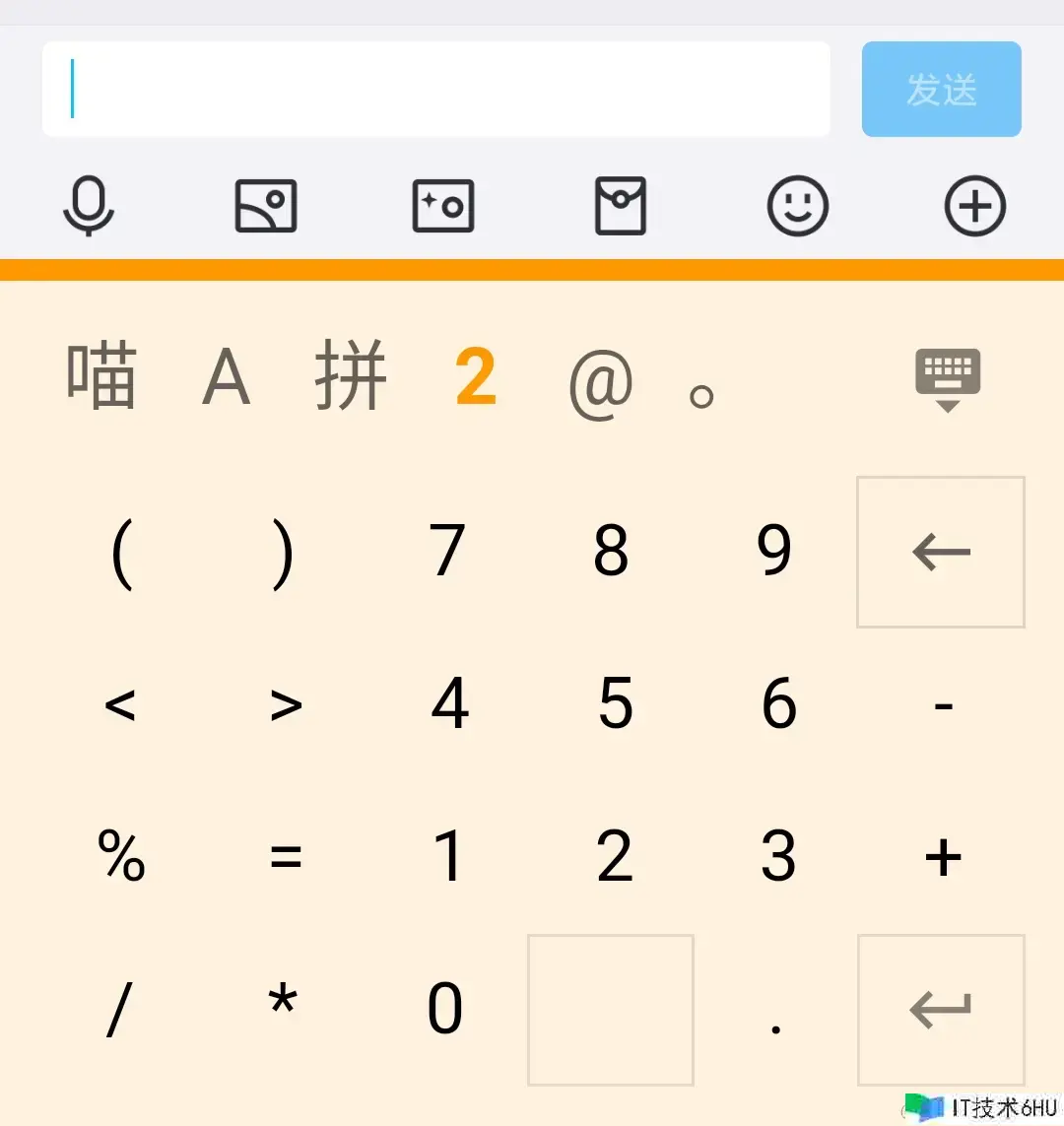Open the emoji smiley panel

click(x=798, y=206)
